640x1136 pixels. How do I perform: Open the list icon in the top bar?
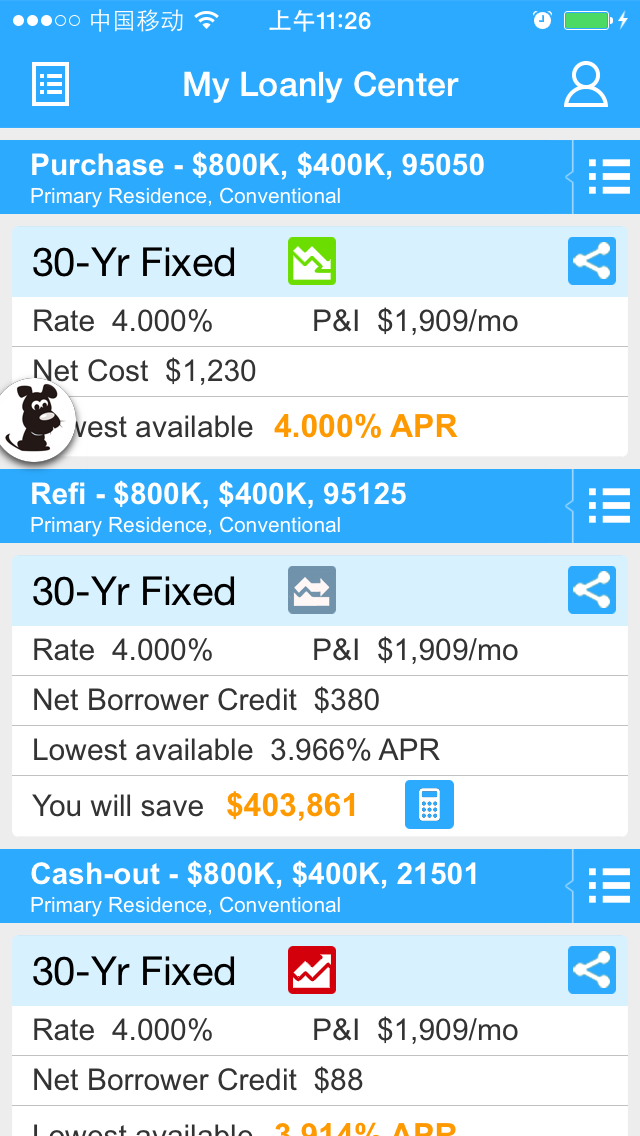point(51,84)
